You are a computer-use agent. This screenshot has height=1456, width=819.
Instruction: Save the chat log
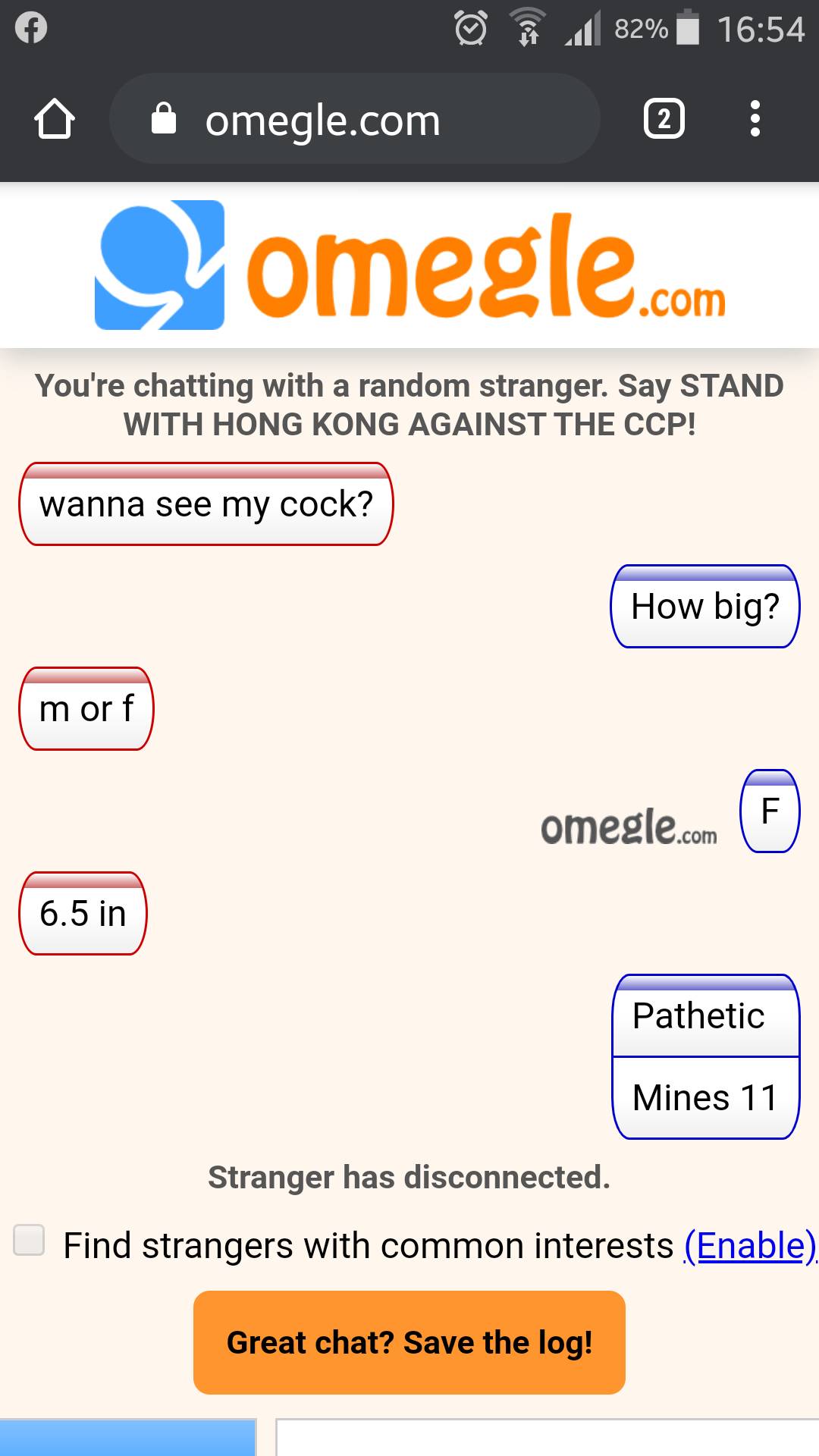coord(409,1342)
